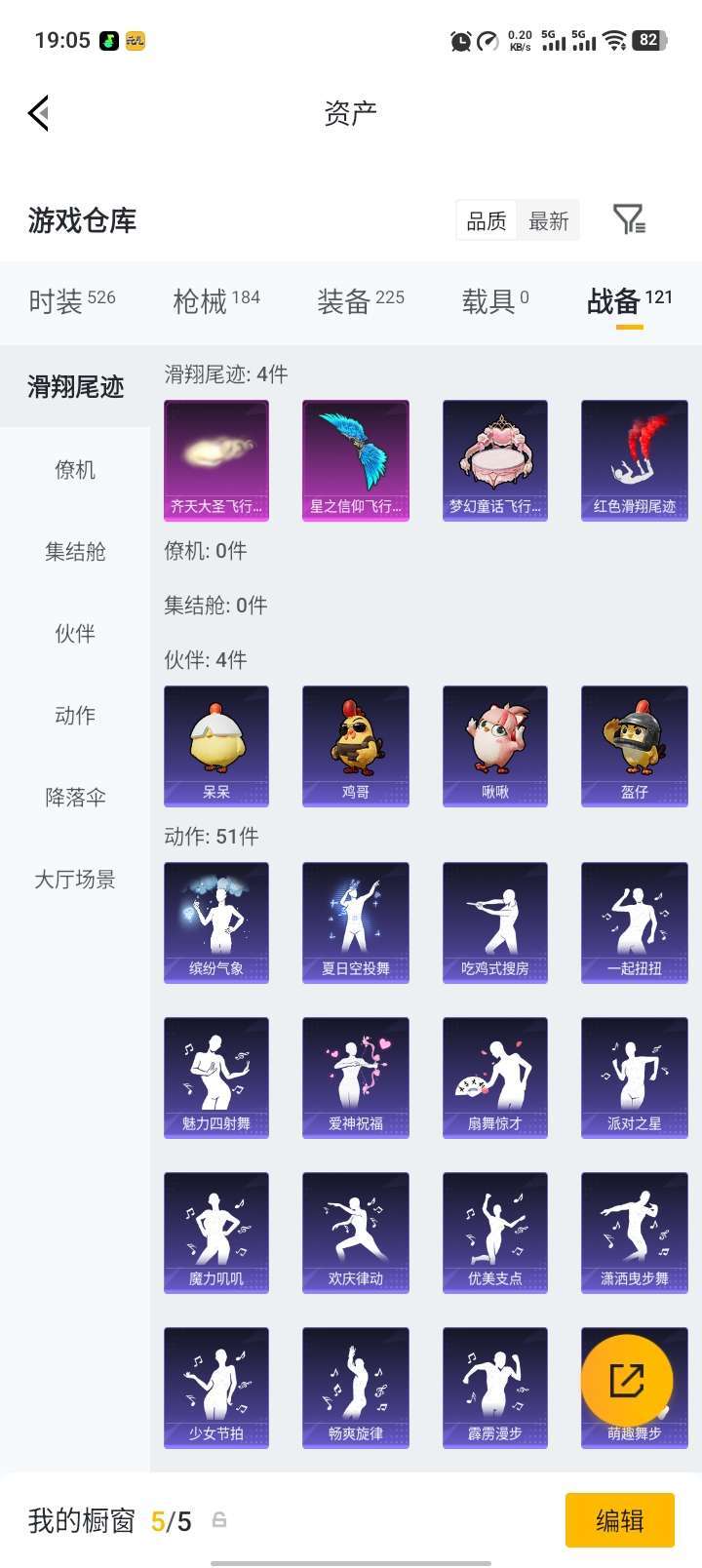Open the filter funnel icon
This screenshot has height=1568, width=702.
(x=629, y=219)
